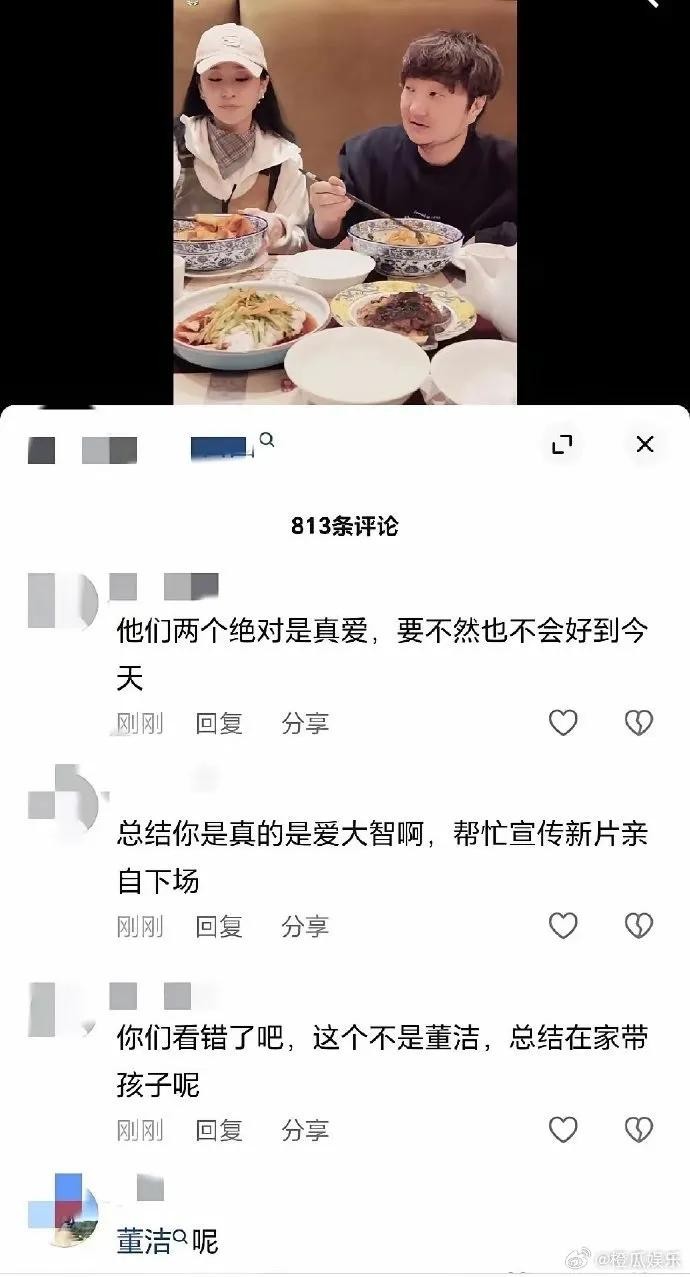Reply to the comment starting 你们看错了吧
690x1277 pixels.
point(219,1131)
